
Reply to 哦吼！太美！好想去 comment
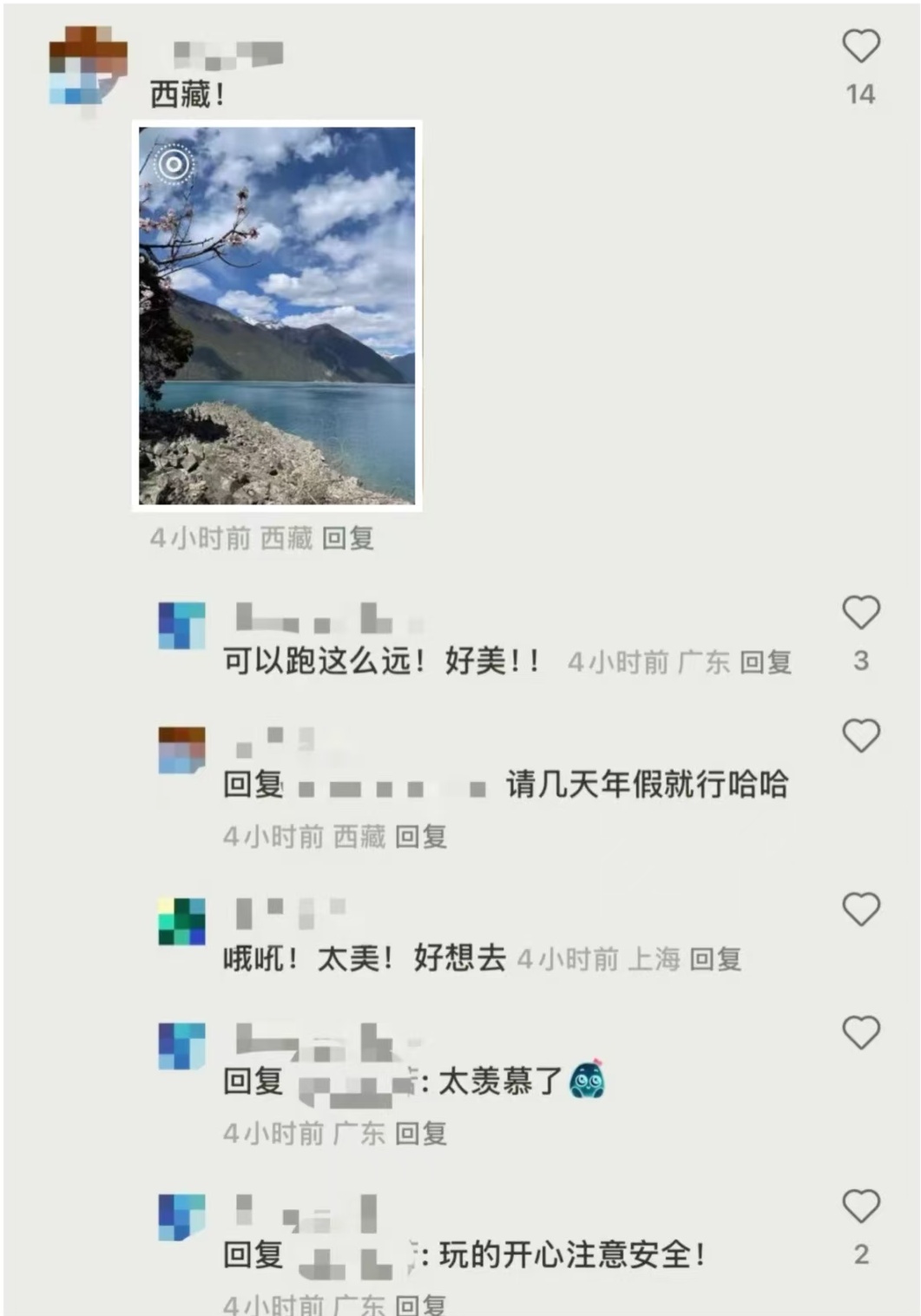point(715,959)
